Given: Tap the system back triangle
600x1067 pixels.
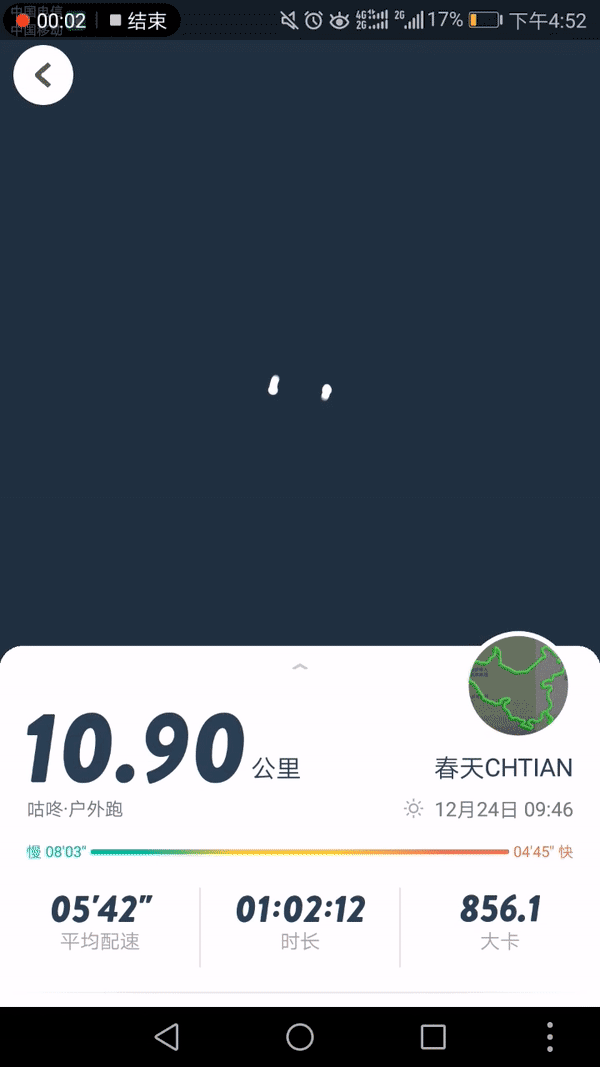Looking at the screenshot, I should [167, 1037].
